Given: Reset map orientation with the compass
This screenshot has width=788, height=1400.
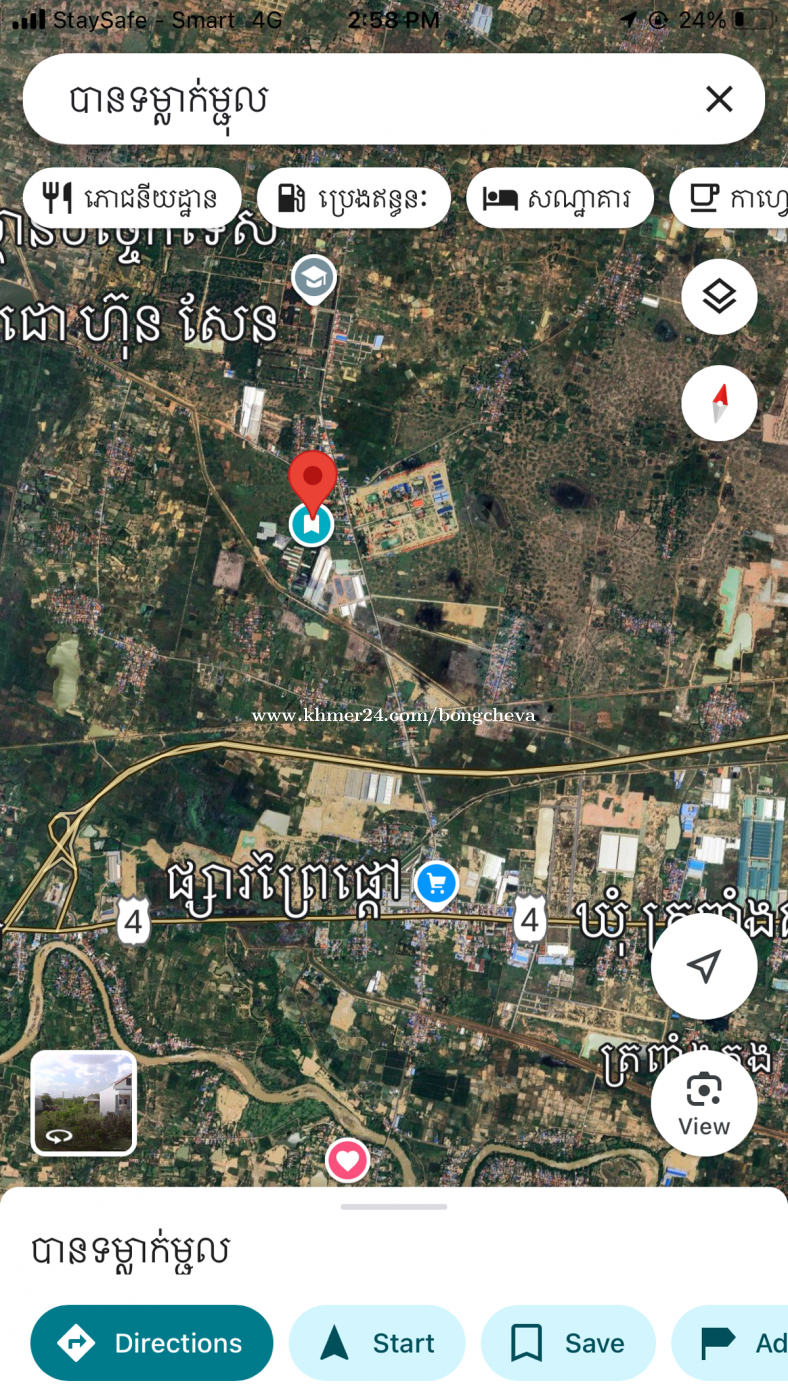Looking at the screenshot, I should 719,403.
